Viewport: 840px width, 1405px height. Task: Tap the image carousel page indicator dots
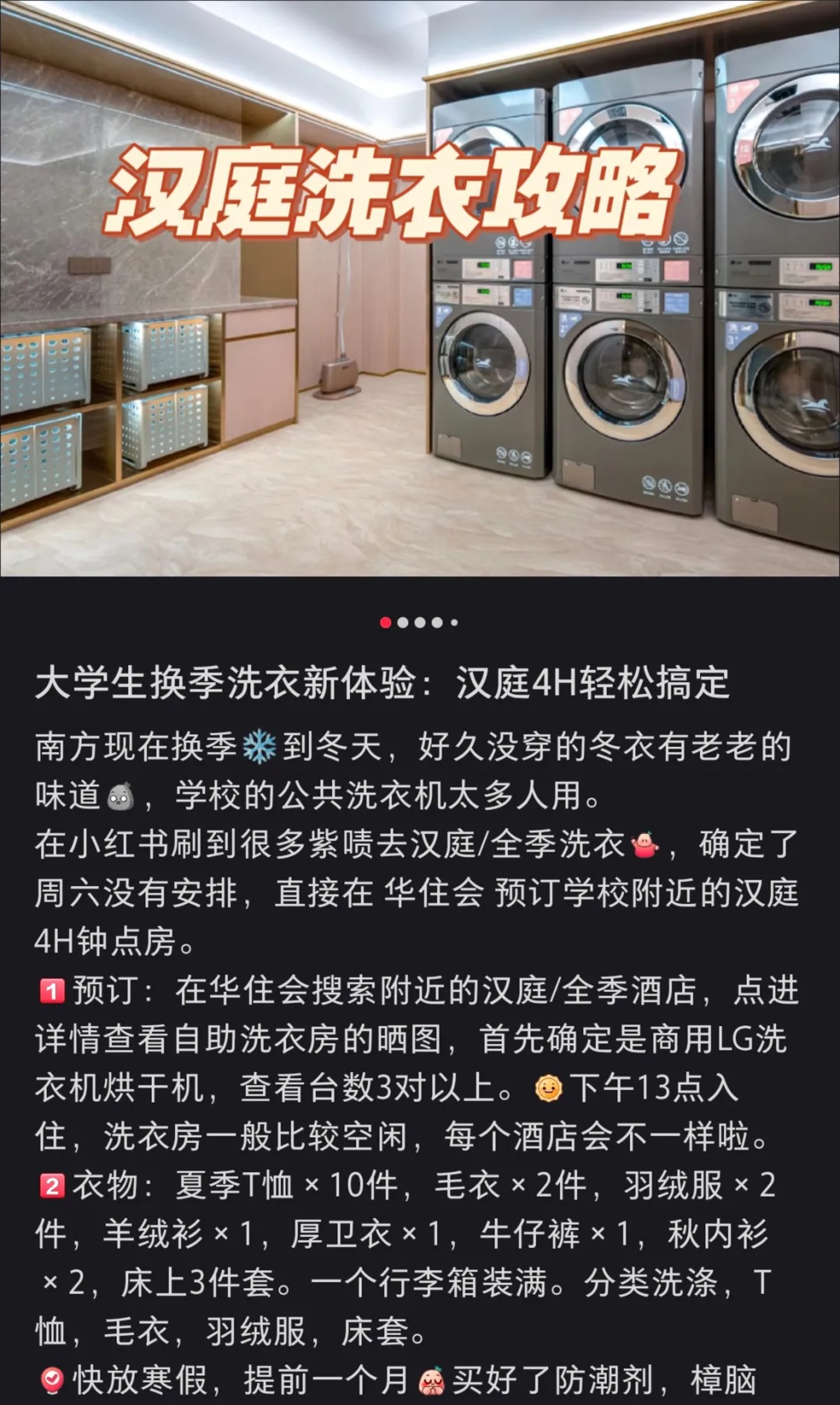coord(419,623)
